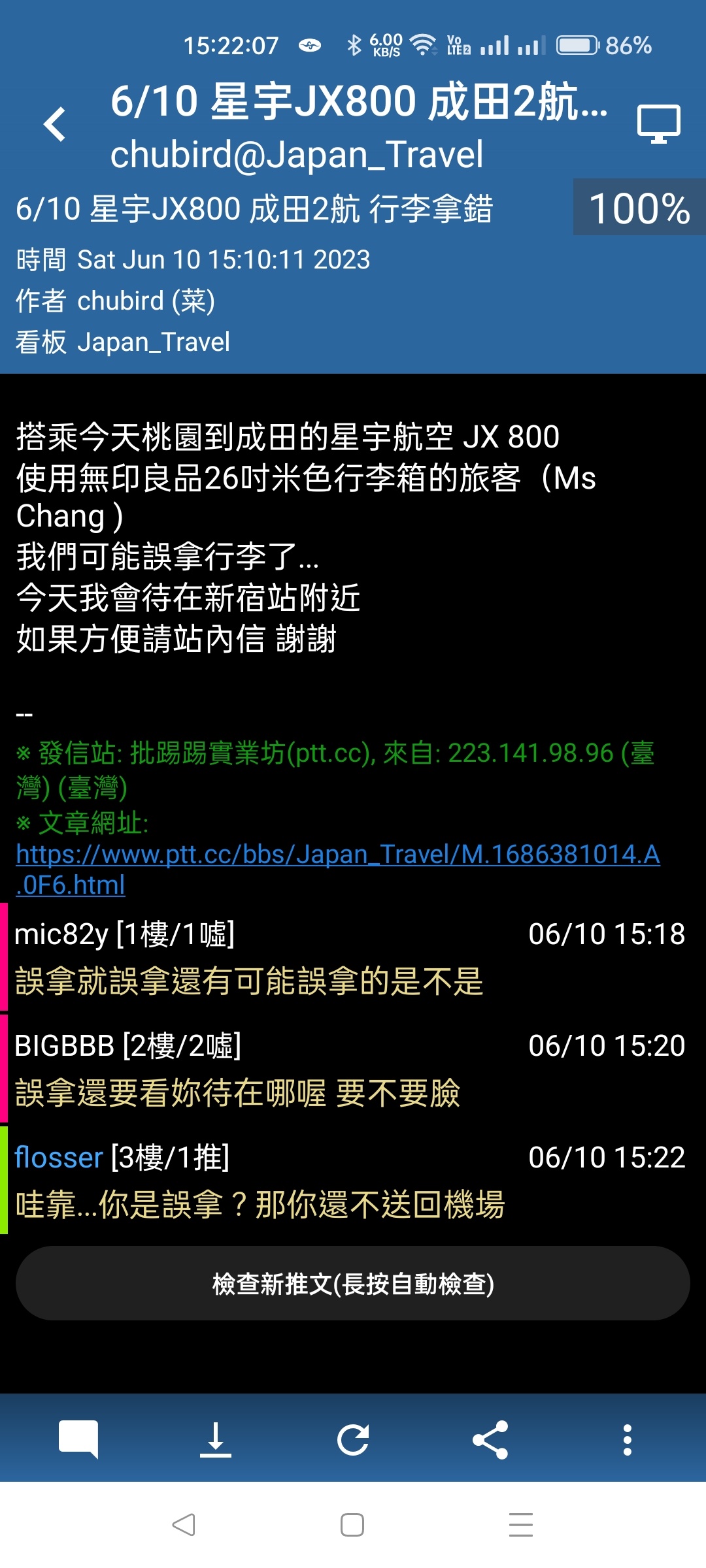Open the system recent apps button
This screenshot has height=1568, width=706.
click(x=521, y=1525)
